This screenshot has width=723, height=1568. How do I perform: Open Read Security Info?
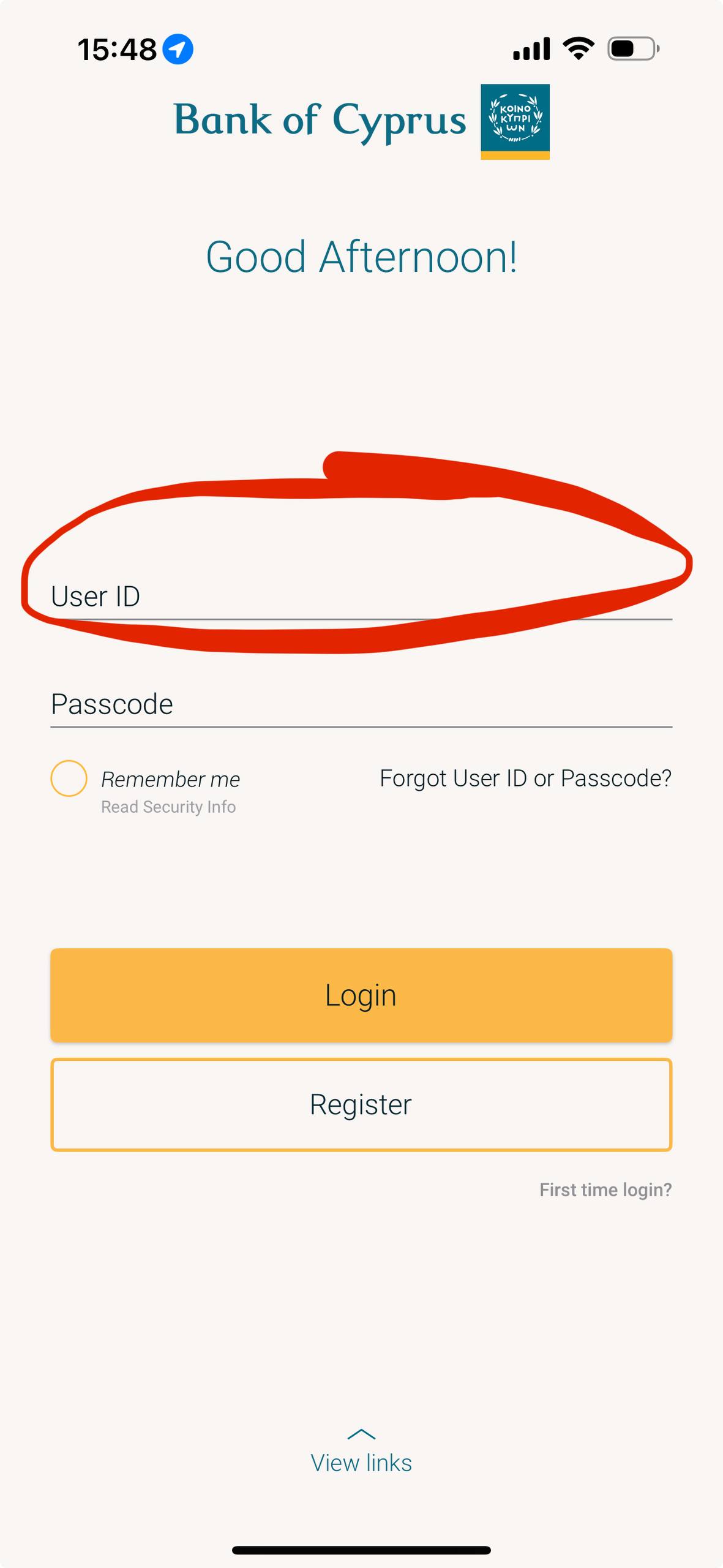(168, 807)
